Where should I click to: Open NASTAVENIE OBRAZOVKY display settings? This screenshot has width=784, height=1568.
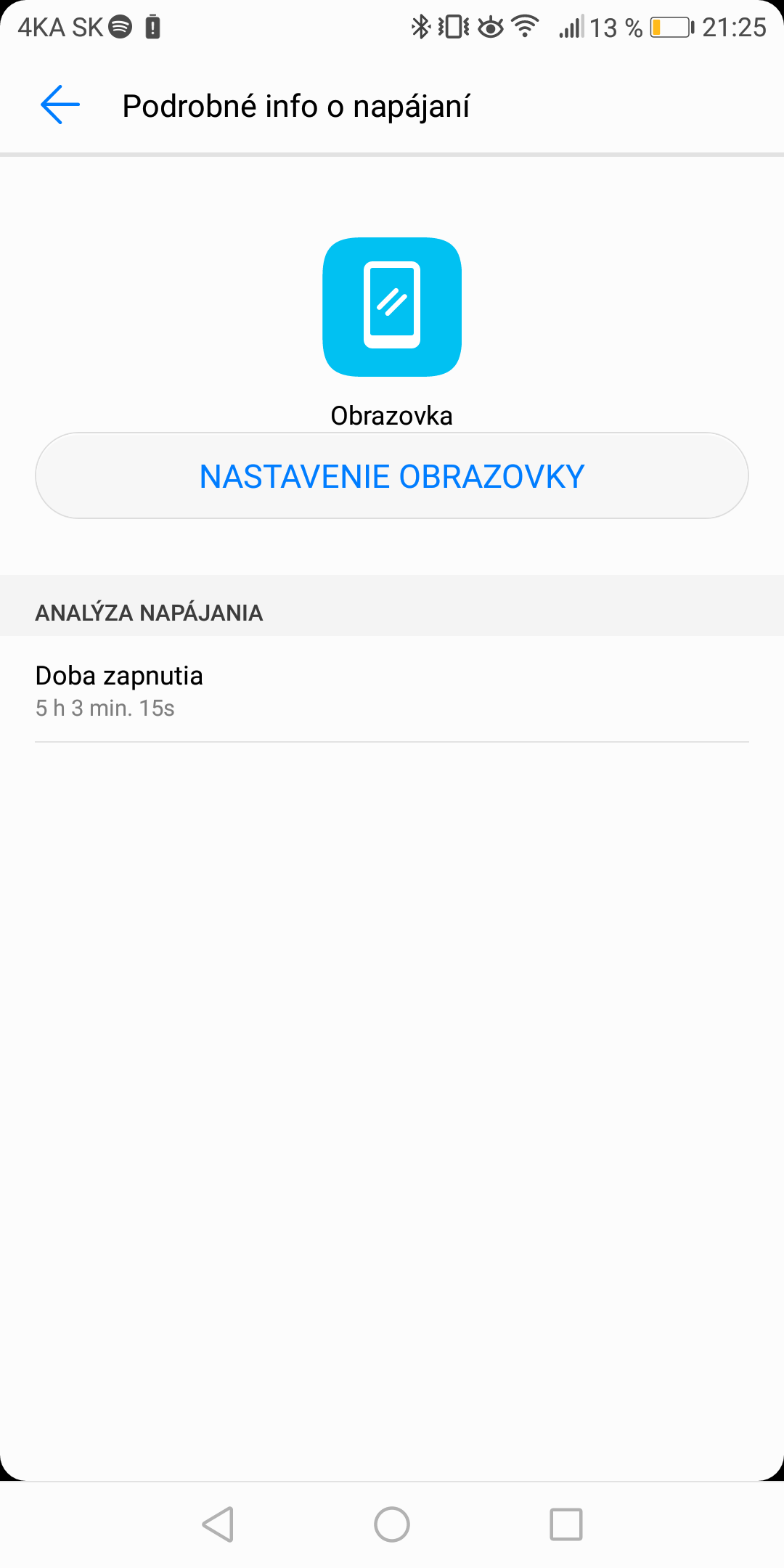coord(392,475)
